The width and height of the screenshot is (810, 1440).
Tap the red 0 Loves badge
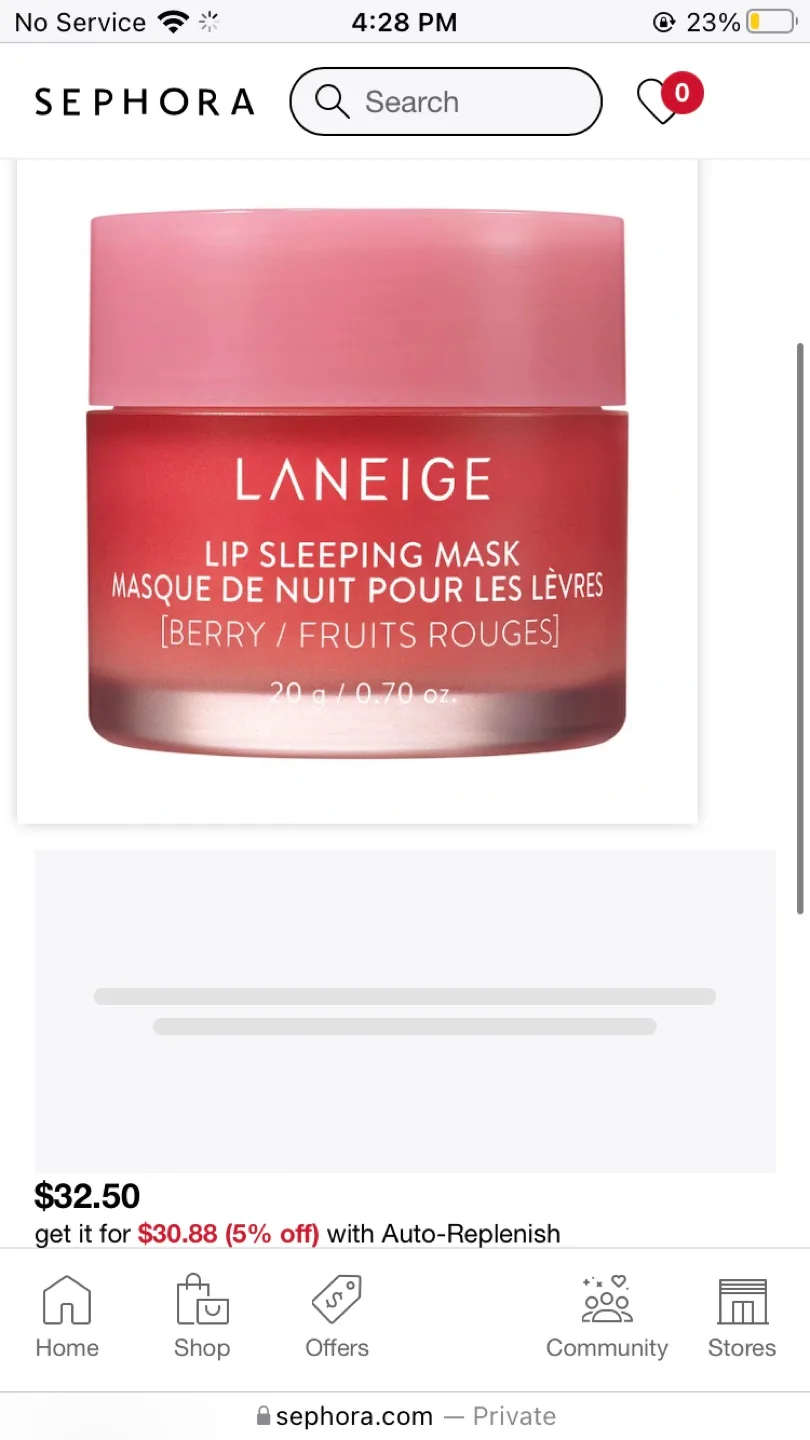coord(681,92)
